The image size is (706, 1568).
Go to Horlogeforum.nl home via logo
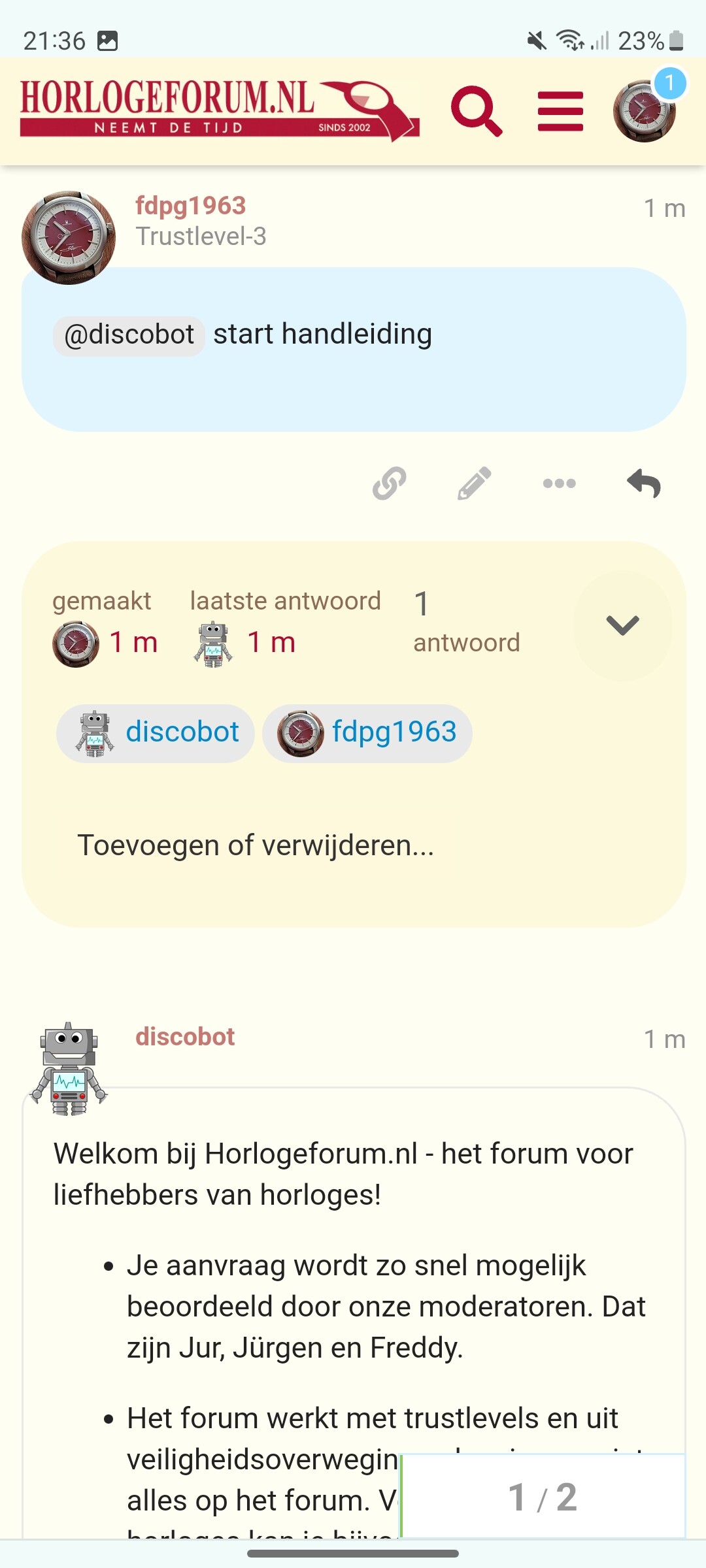tap(220, 110)
